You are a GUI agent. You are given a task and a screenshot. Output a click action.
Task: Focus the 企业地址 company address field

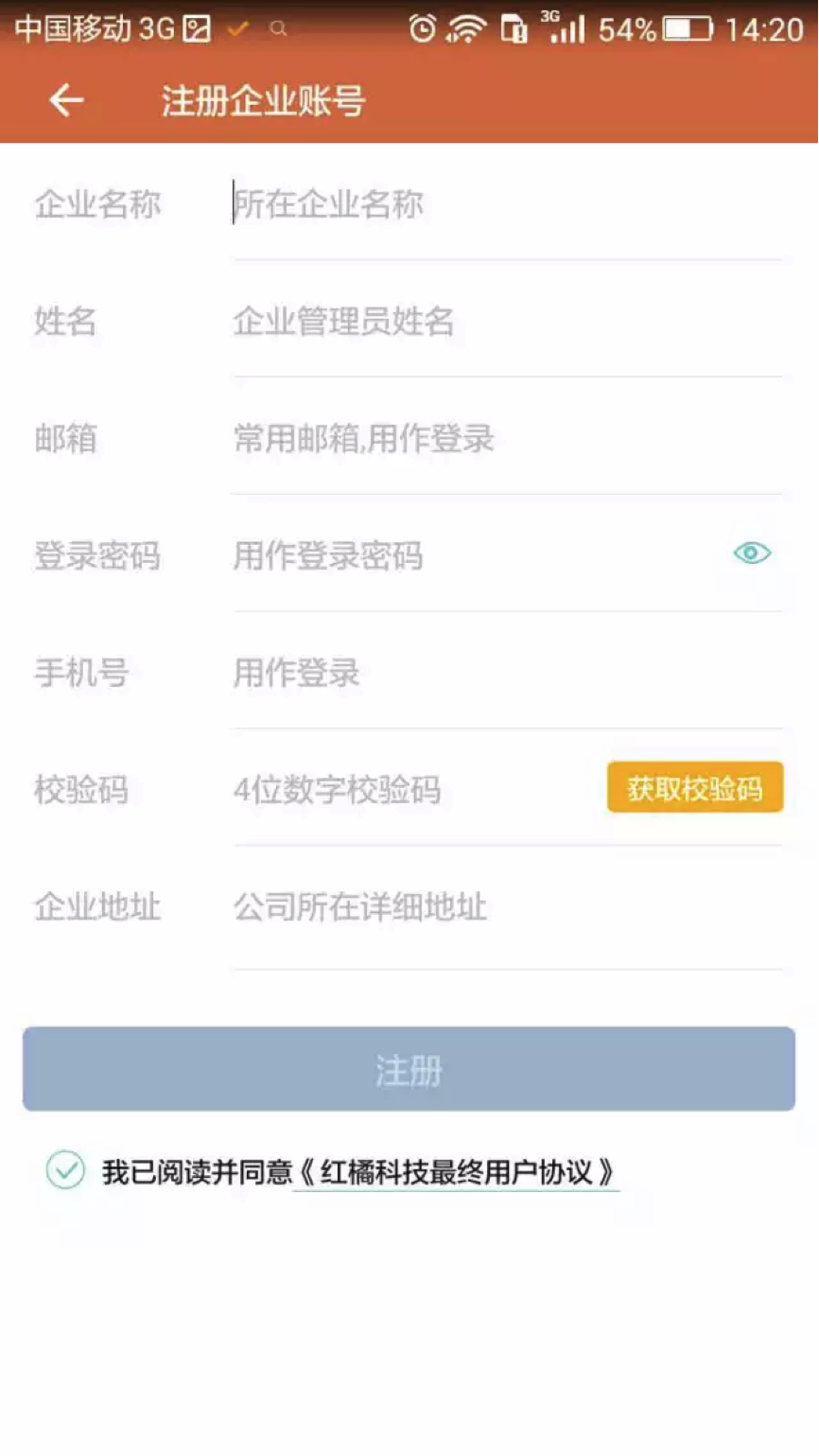coord(507,908)
